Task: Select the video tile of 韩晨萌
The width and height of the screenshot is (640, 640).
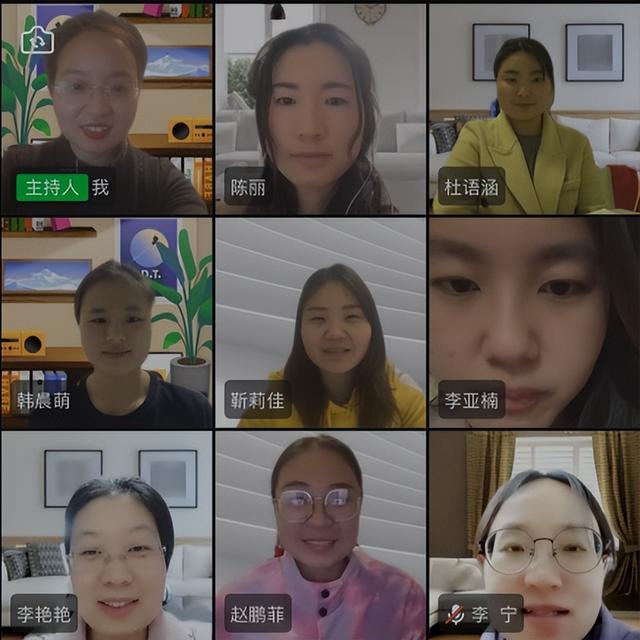Action: pos(106,322)
